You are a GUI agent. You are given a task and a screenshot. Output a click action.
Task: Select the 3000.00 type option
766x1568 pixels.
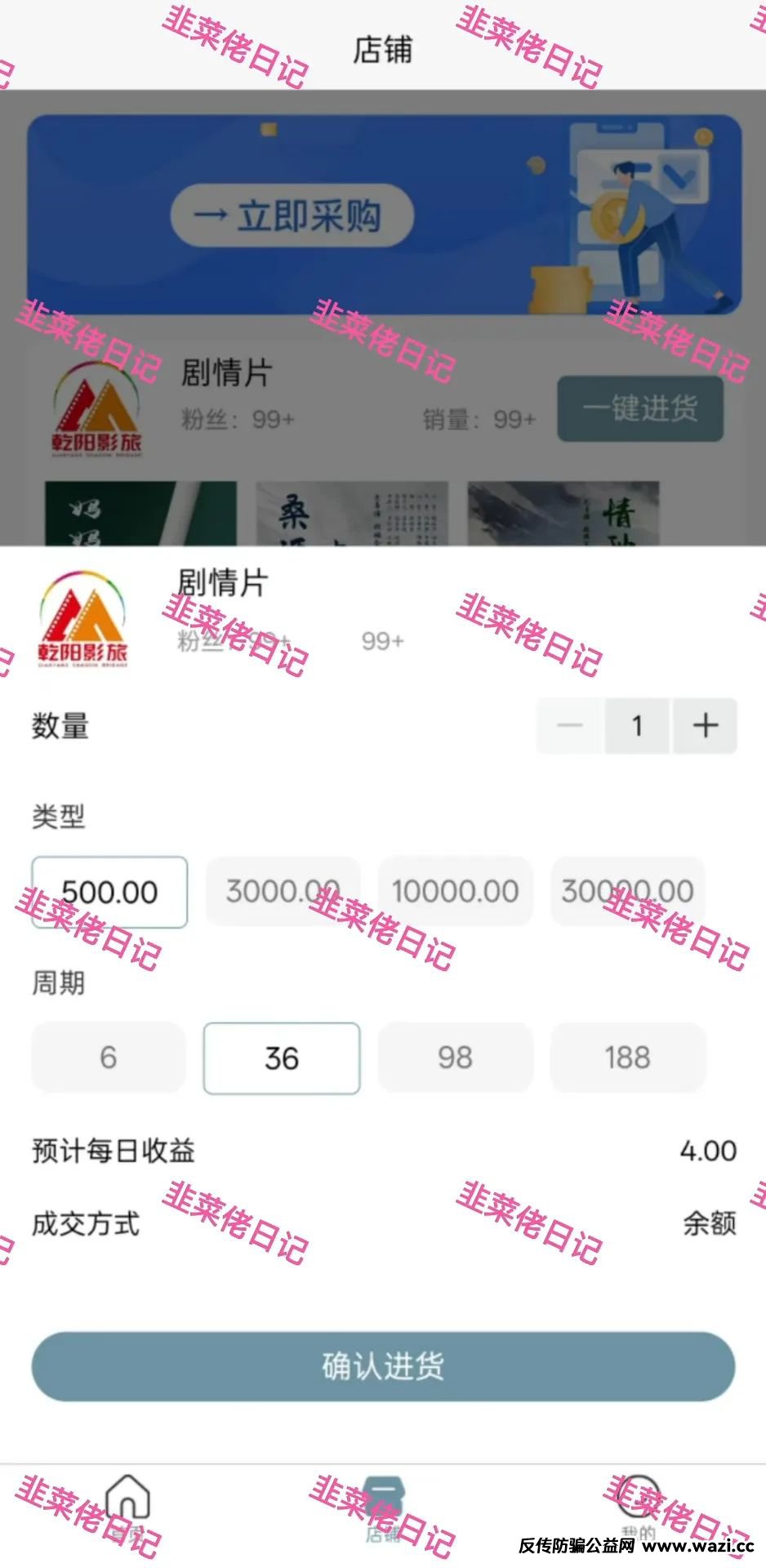click(x=283, y=891)
